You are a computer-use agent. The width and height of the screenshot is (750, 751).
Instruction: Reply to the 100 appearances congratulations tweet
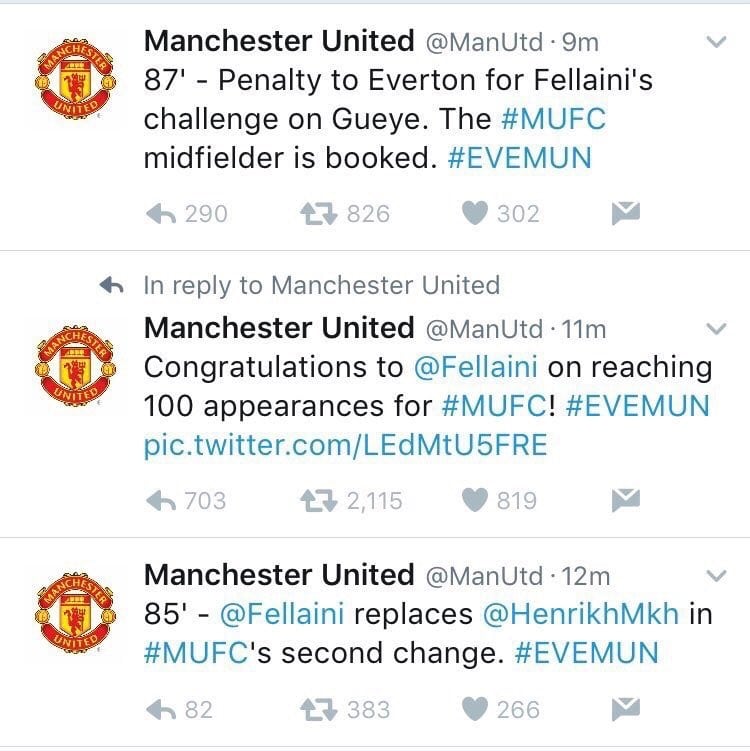pos(162,500)
